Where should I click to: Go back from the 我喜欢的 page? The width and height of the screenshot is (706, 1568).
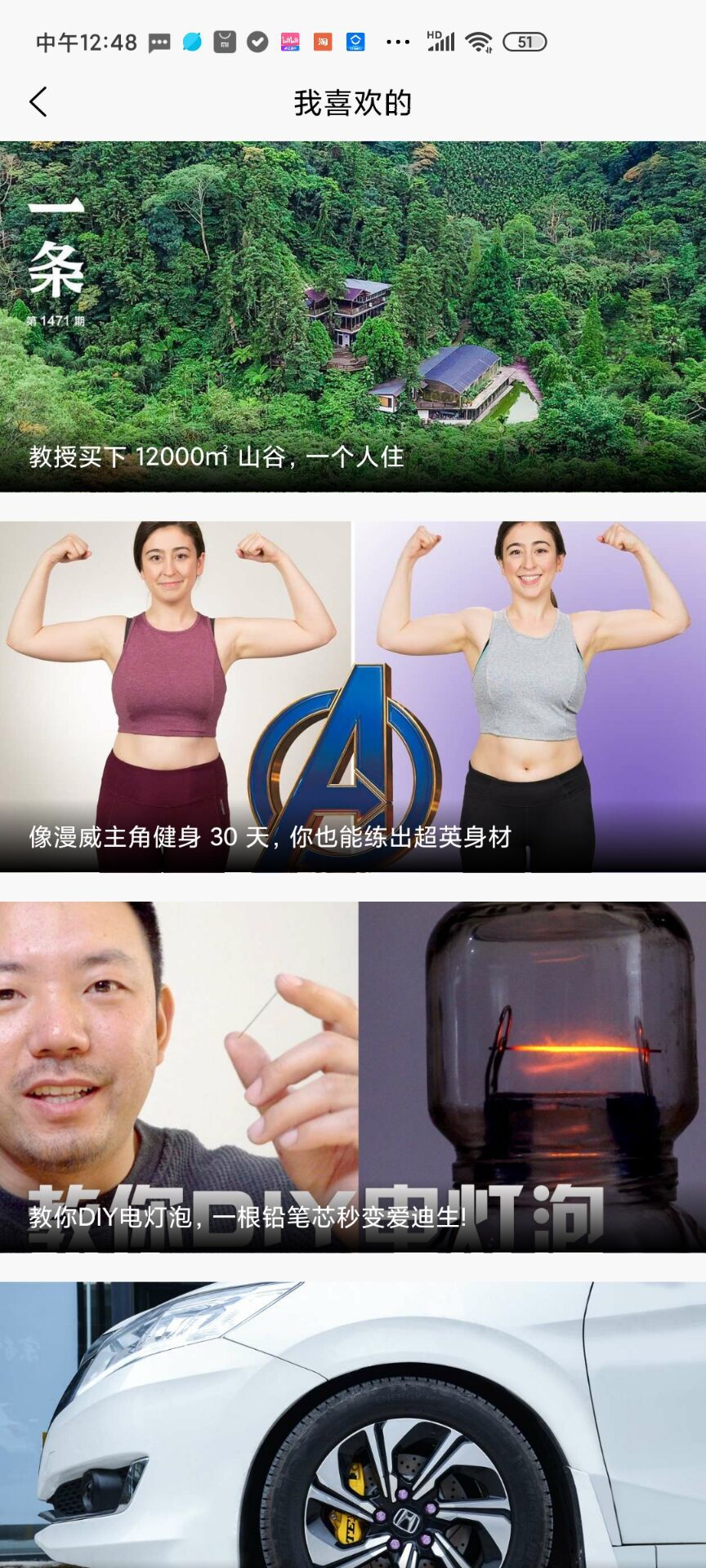38,103
